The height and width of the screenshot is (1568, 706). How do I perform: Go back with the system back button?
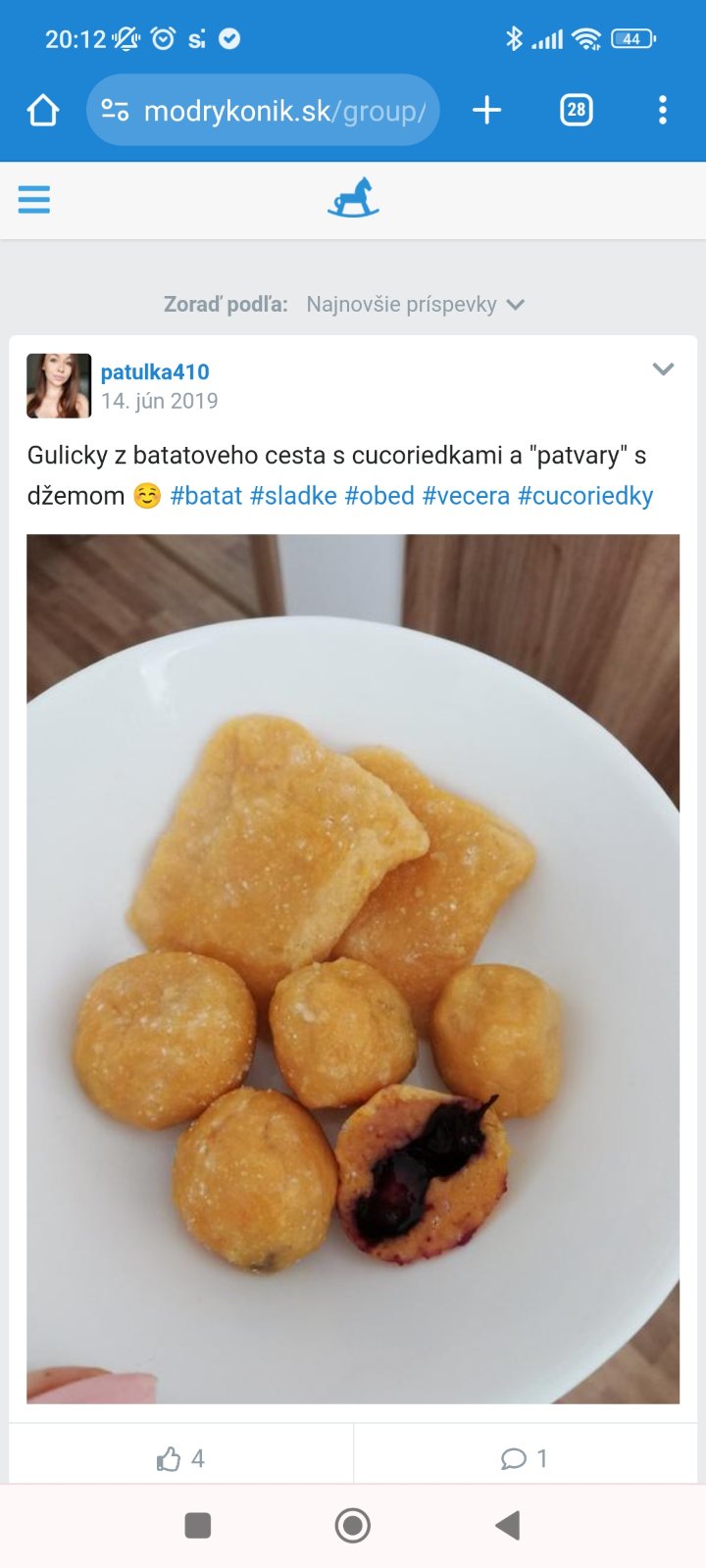point(507,1525)
